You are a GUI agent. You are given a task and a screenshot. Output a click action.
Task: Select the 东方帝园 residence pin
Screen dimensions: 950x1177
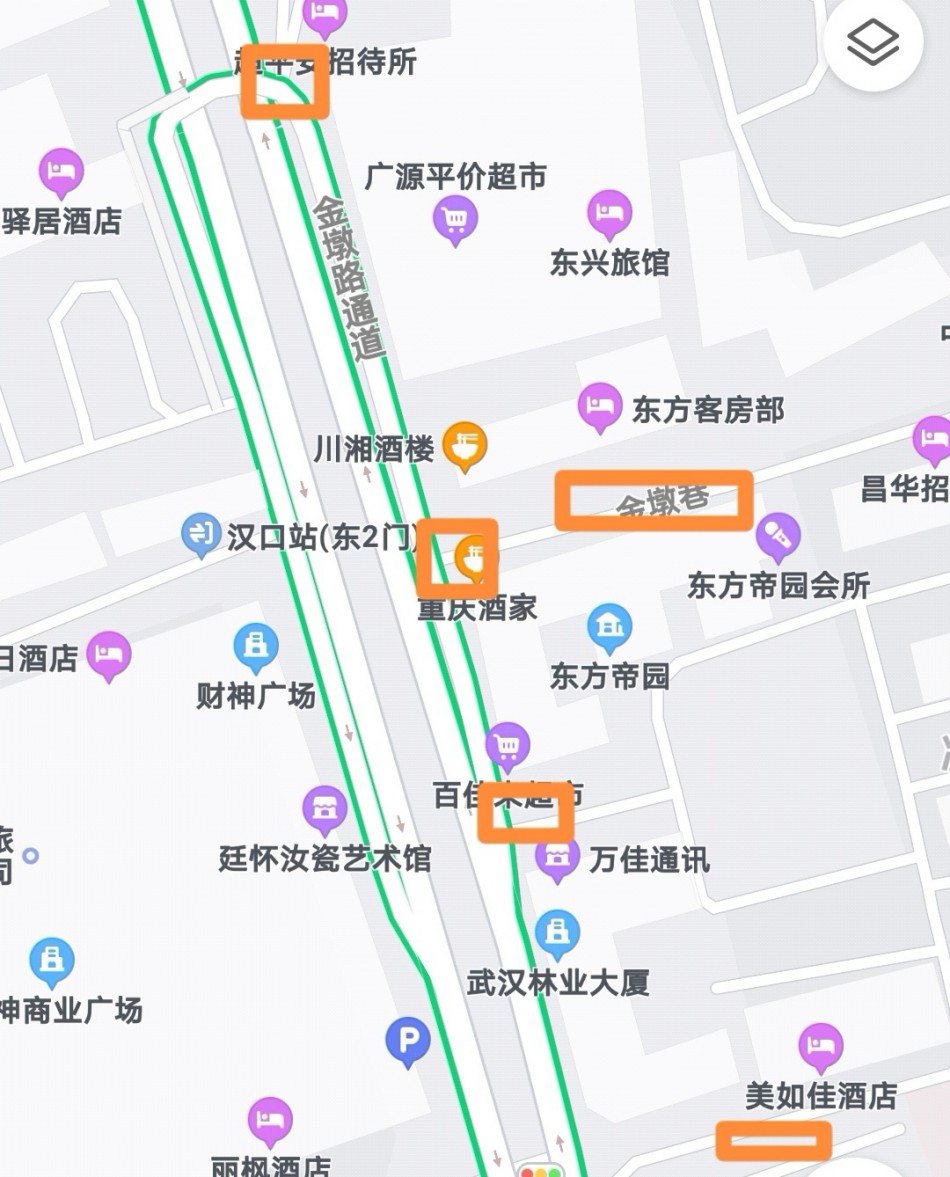click(x=608, y=628)
